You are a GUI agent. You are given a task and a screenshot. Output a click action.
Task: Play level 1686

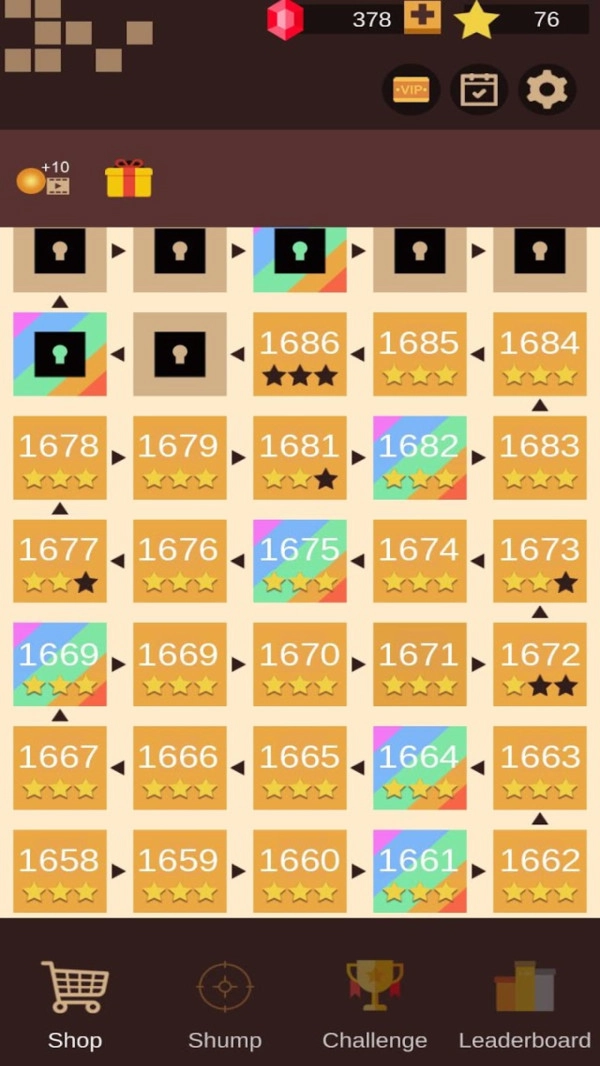300,355
